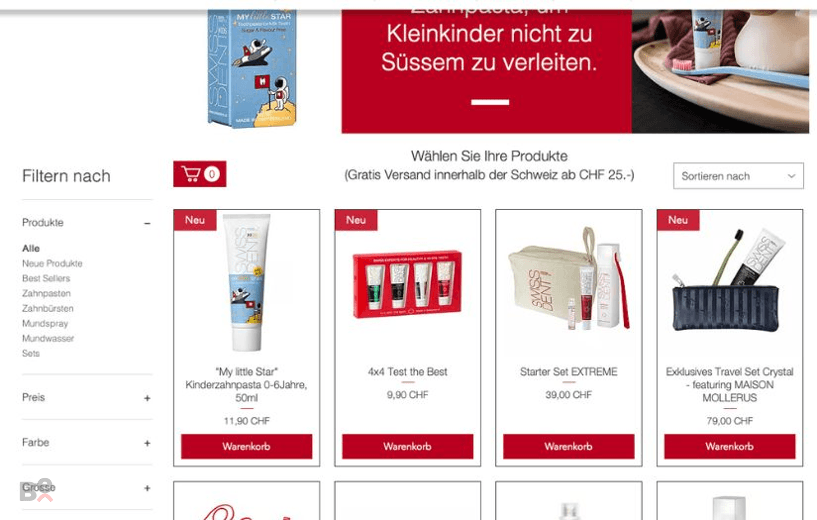The height and width of the screenshot is (520, 817).
Task: Expand the Farbe filter
Action: (x=147, y=443)
